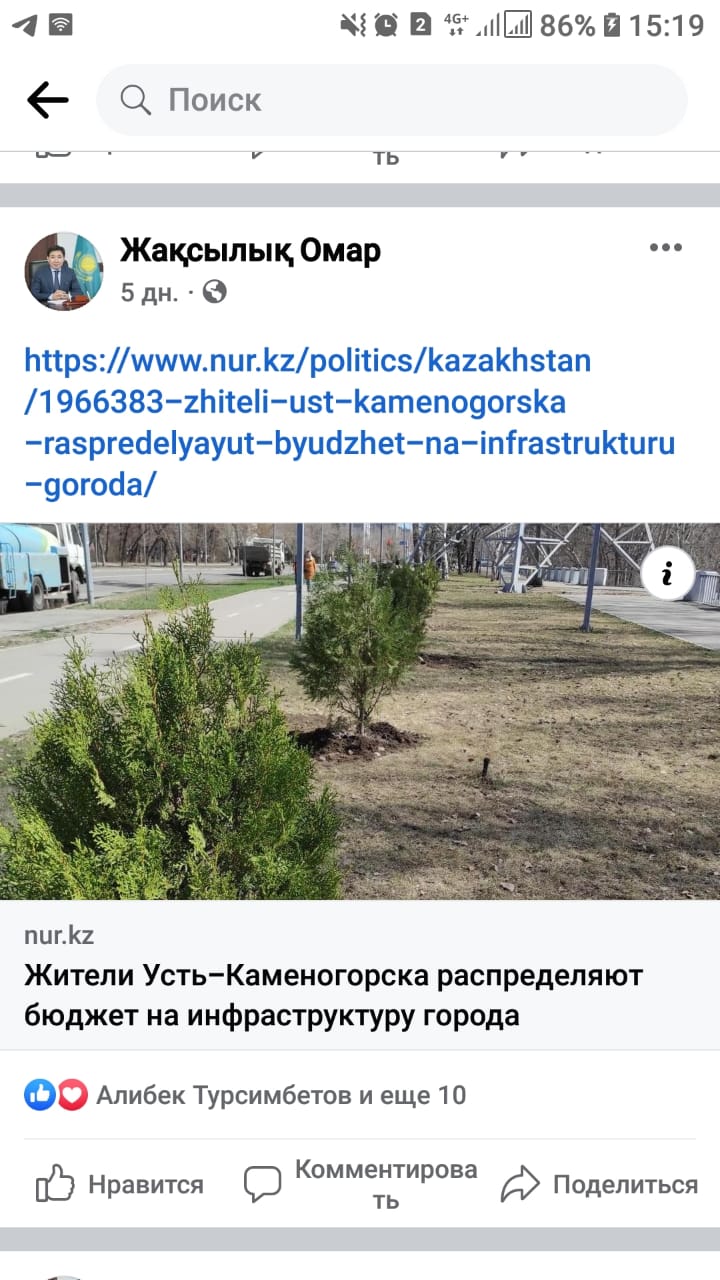View reactions by Алибек Турсимбетов and others

pos(280,1095)
